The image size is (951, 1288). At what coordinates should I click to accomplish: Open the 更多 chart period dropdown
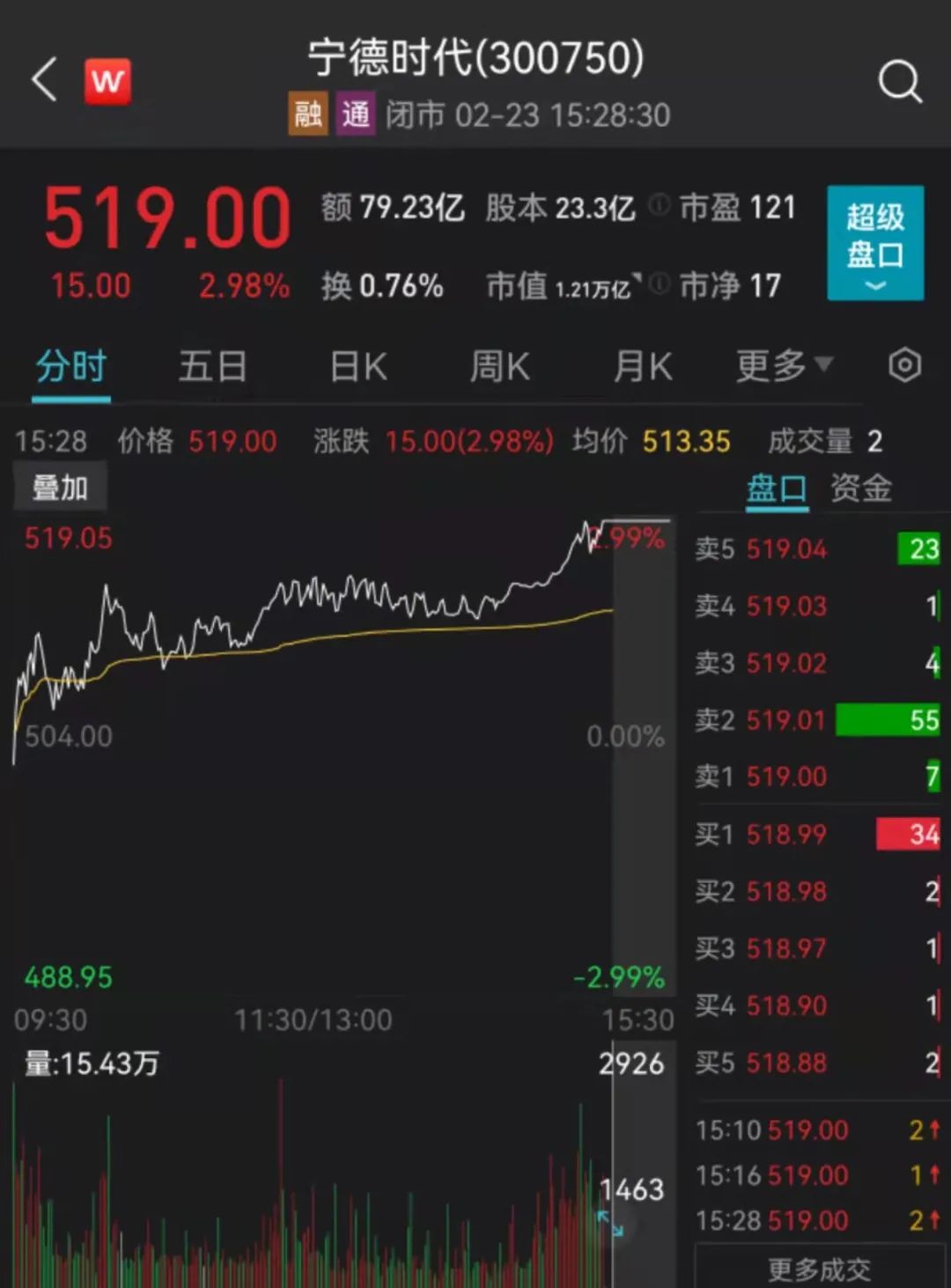tap(784, 366)
